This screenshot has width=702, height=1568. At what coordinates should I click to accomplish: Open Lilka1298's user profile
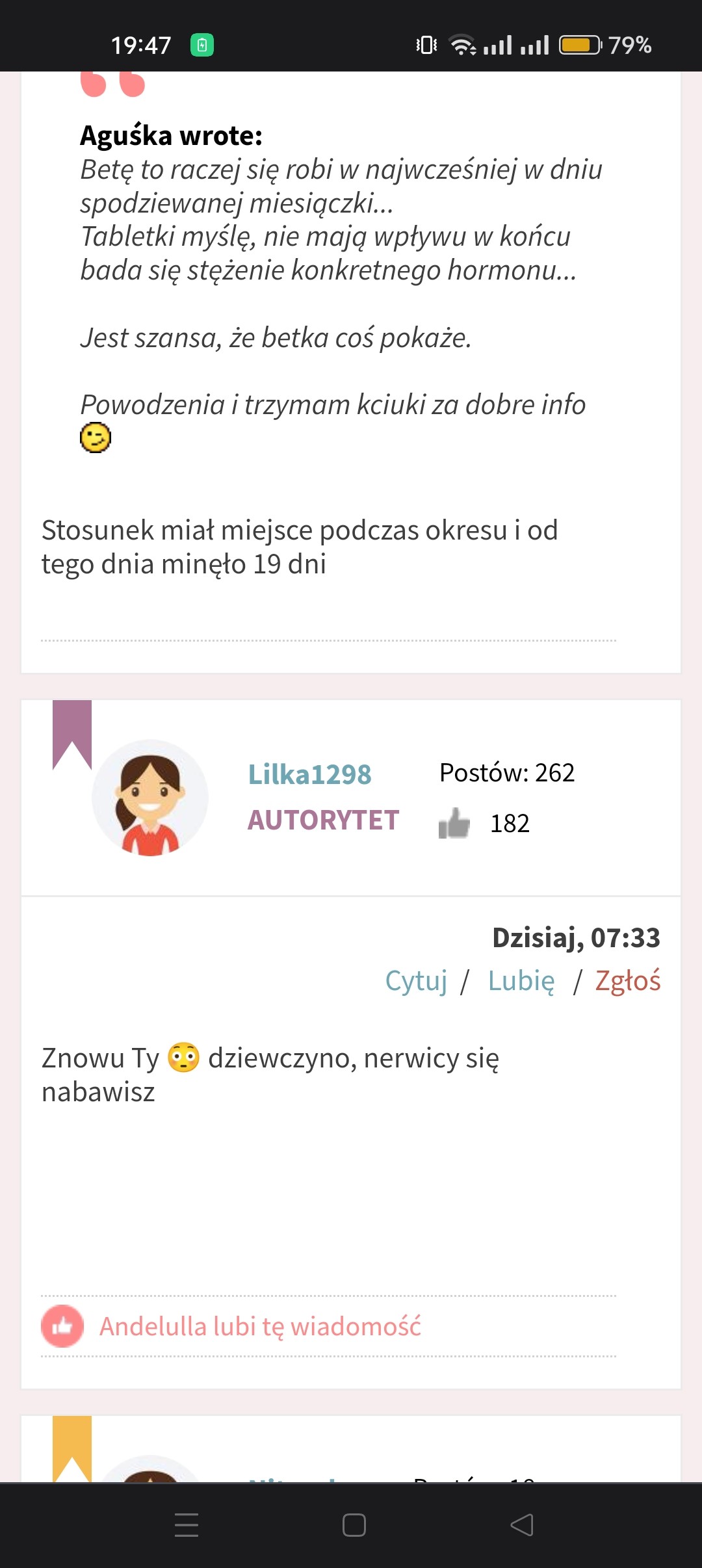(309, 774)
